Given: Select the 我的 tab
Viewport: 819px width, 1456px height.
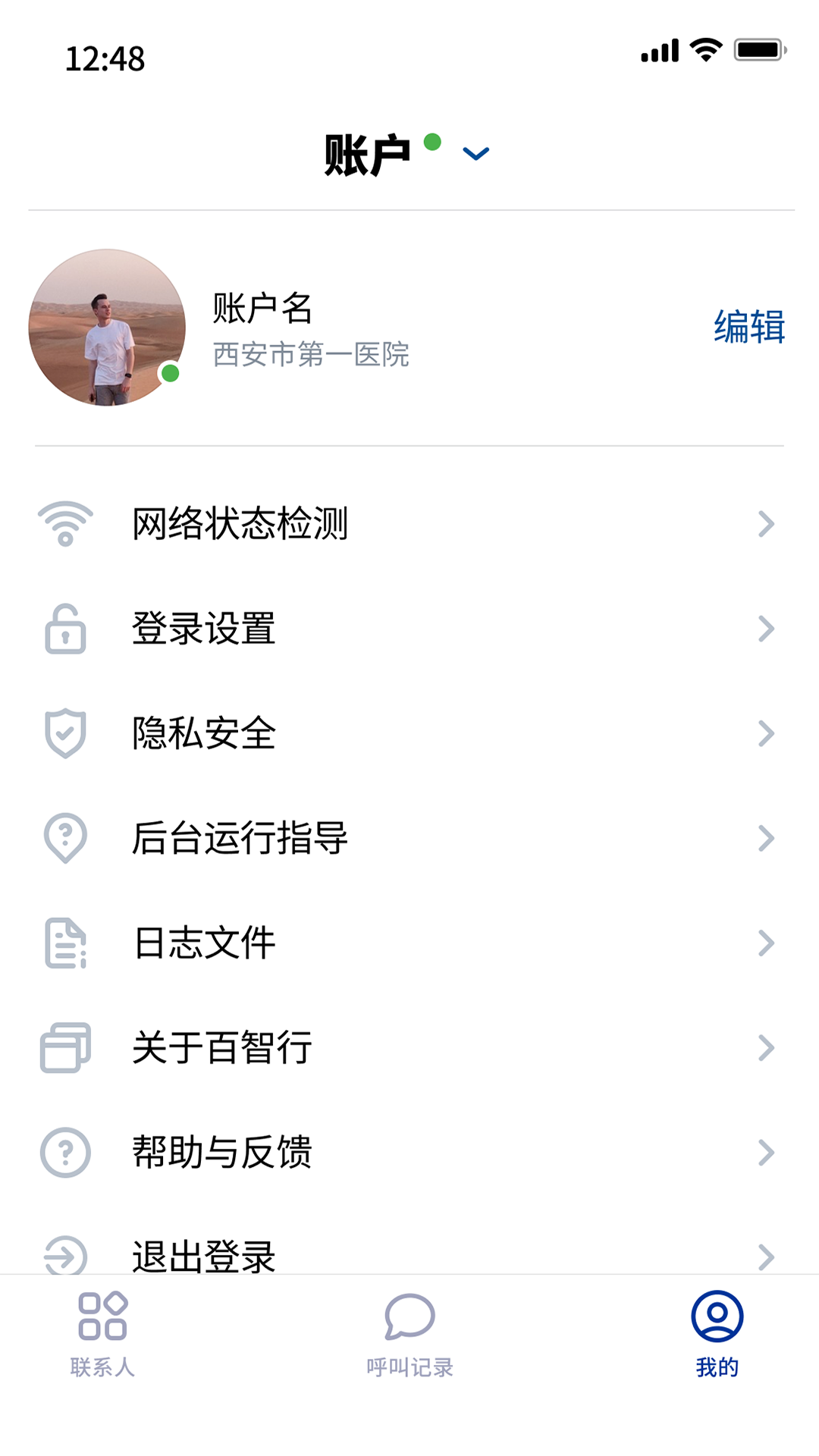Looking at the screenshot, I should click(717, 1335).
